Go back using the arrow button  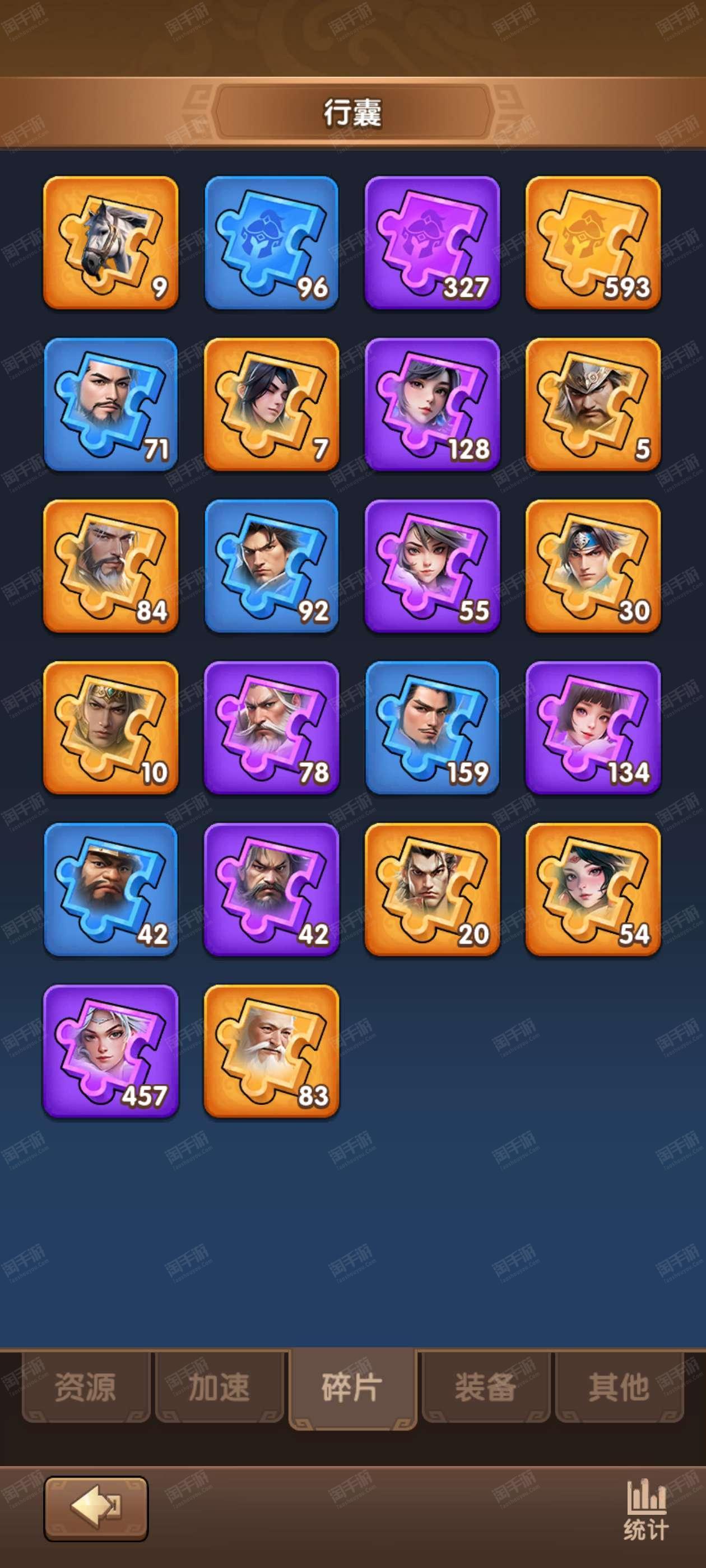click(x=96, y=1508)
